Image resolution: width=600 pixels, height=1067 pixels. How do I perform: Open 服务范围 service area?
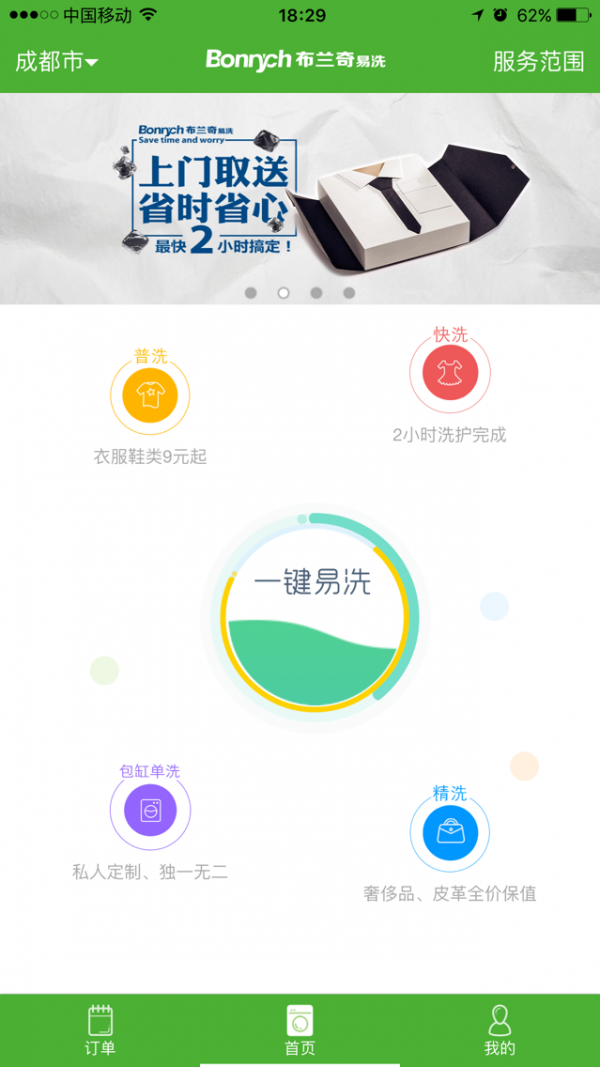[x=538, y=61]
